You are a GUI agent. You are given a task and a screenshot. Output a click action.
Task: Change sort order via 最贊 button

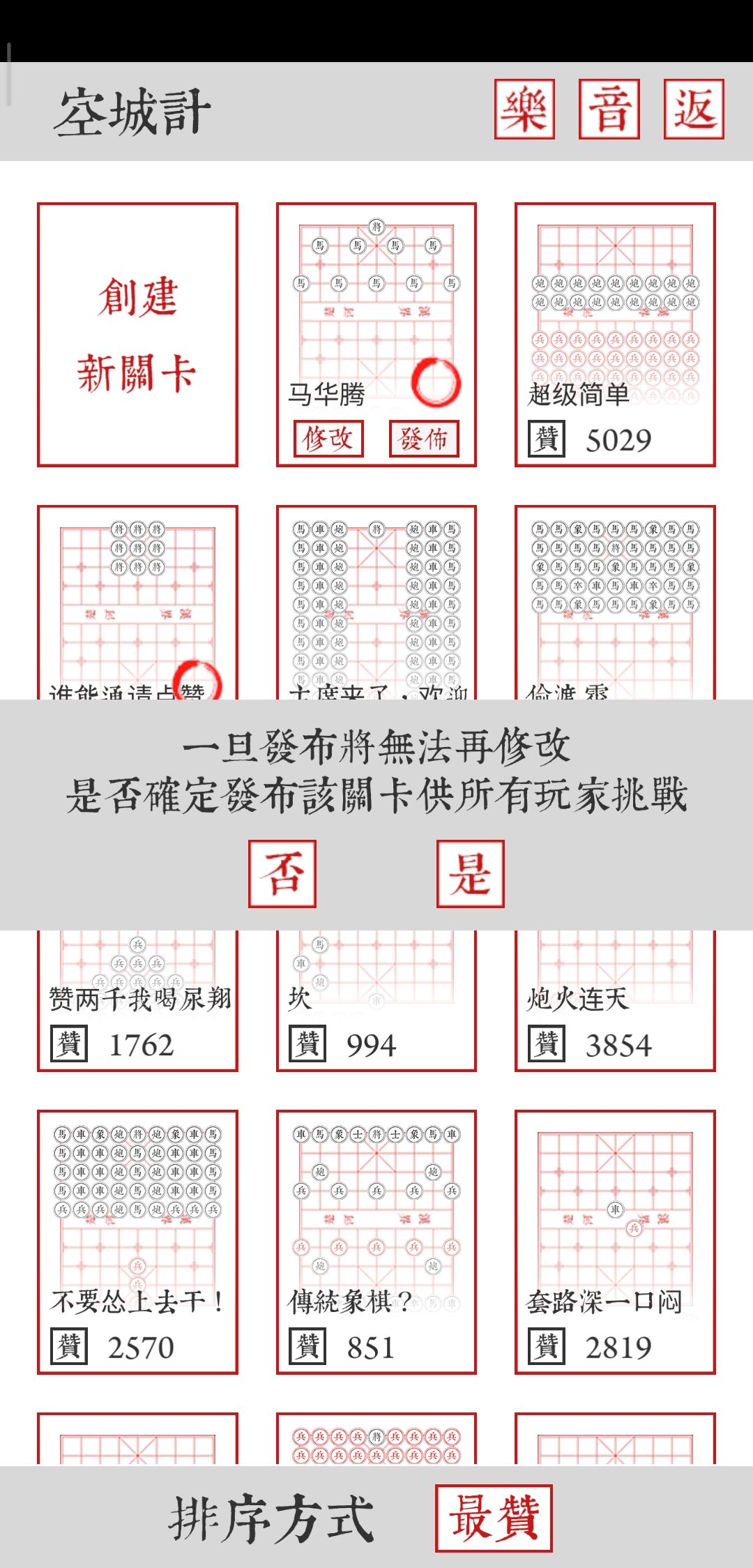click(x=494, y=1518)
